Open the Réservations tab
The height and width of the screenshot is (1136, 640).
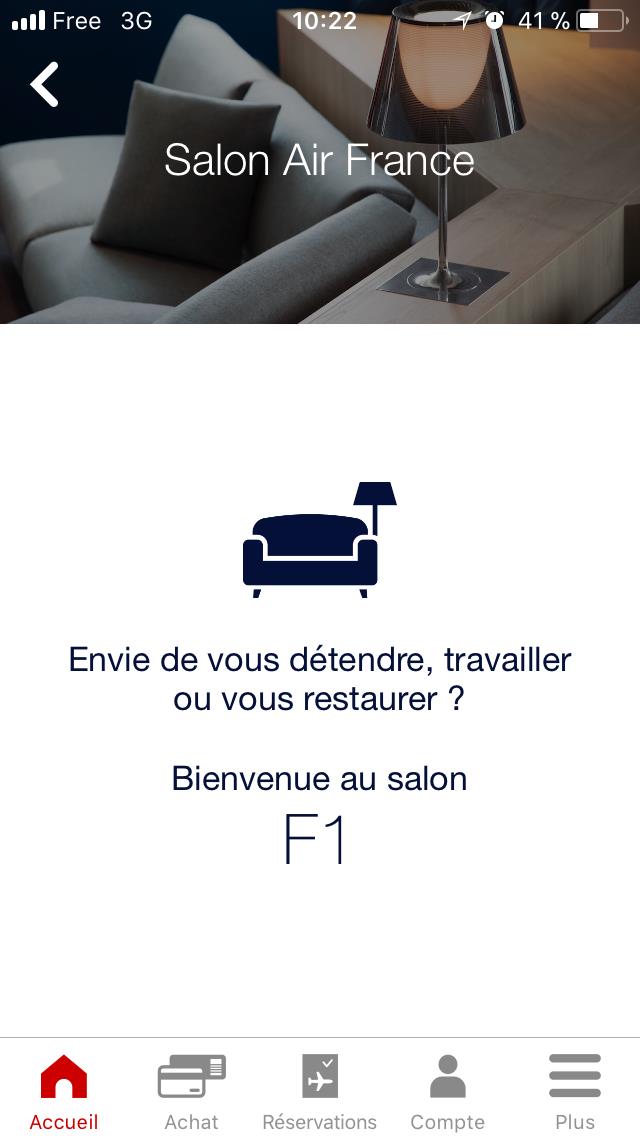320,1090
